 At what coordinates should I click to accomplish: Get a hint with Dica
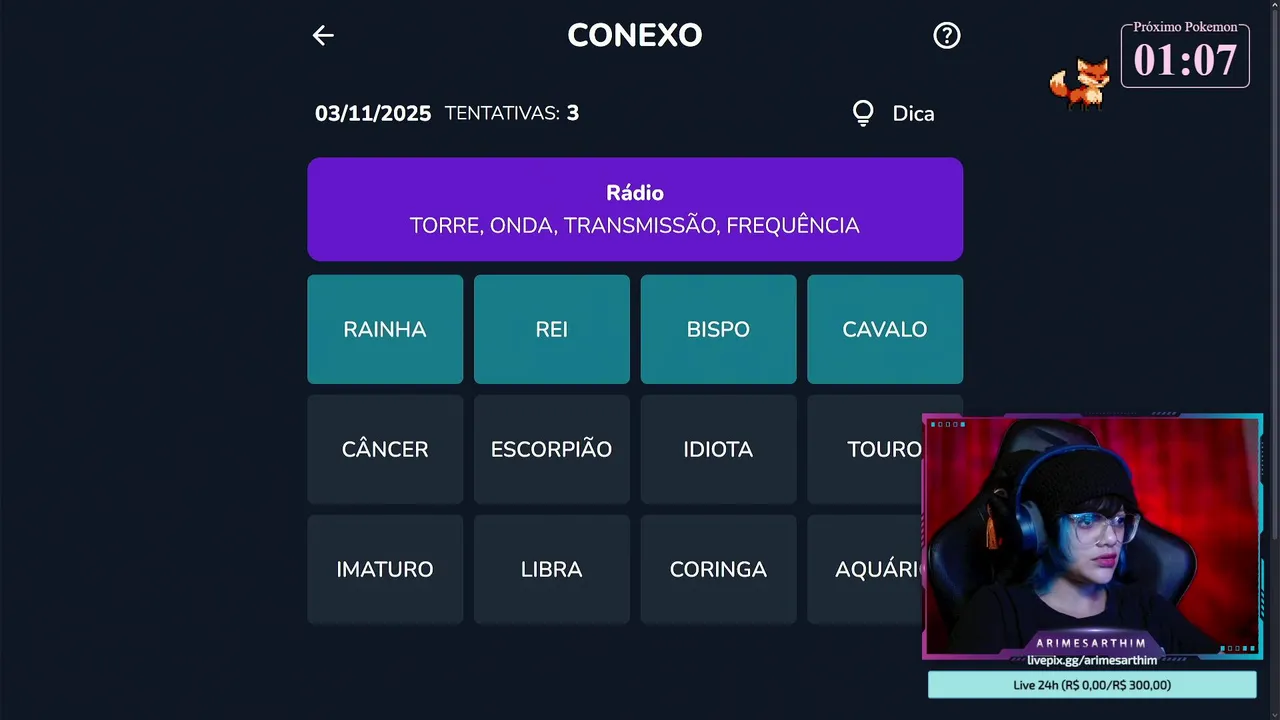coord(893,114)
